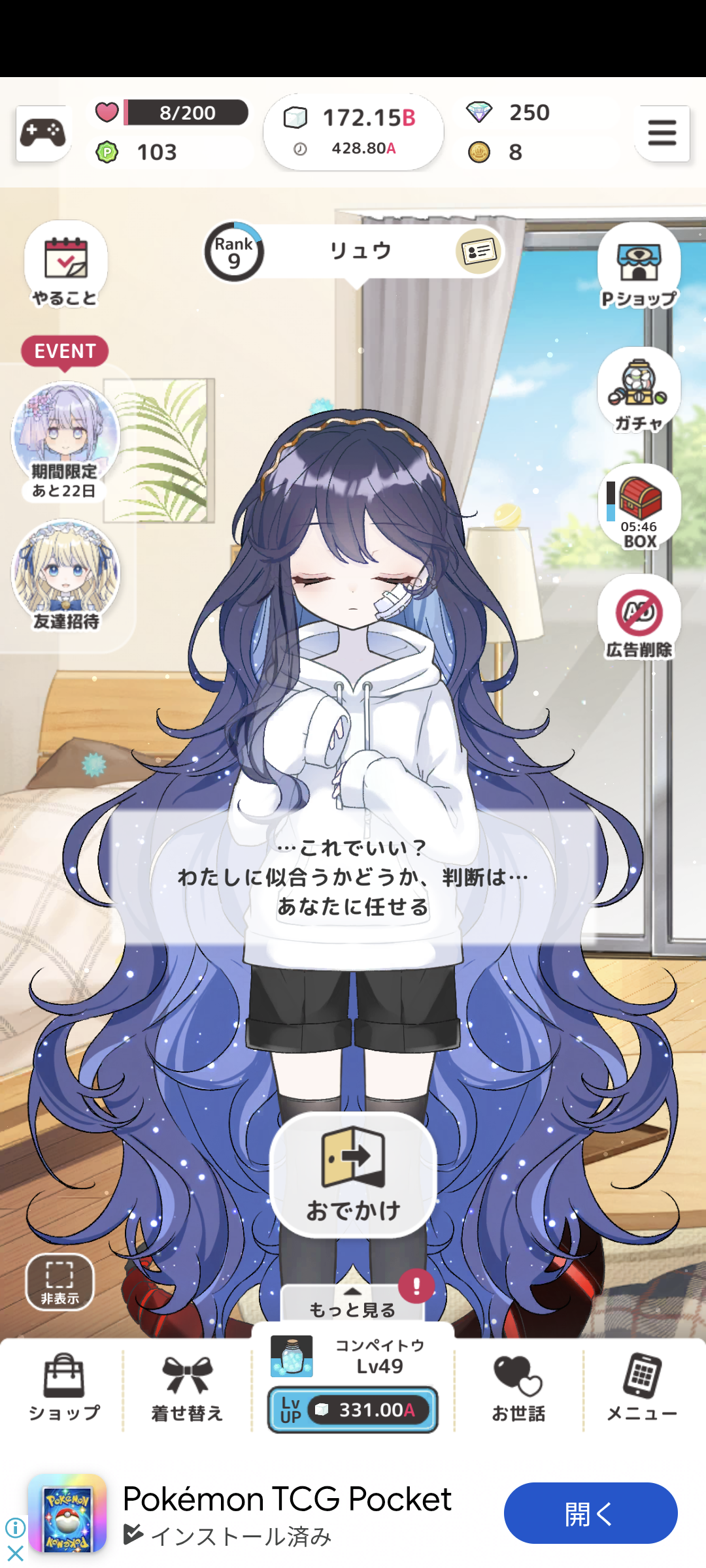706x1568 pixels.
Task: Go to 着せ替え dress-up
Action: tap(187, 1386)
